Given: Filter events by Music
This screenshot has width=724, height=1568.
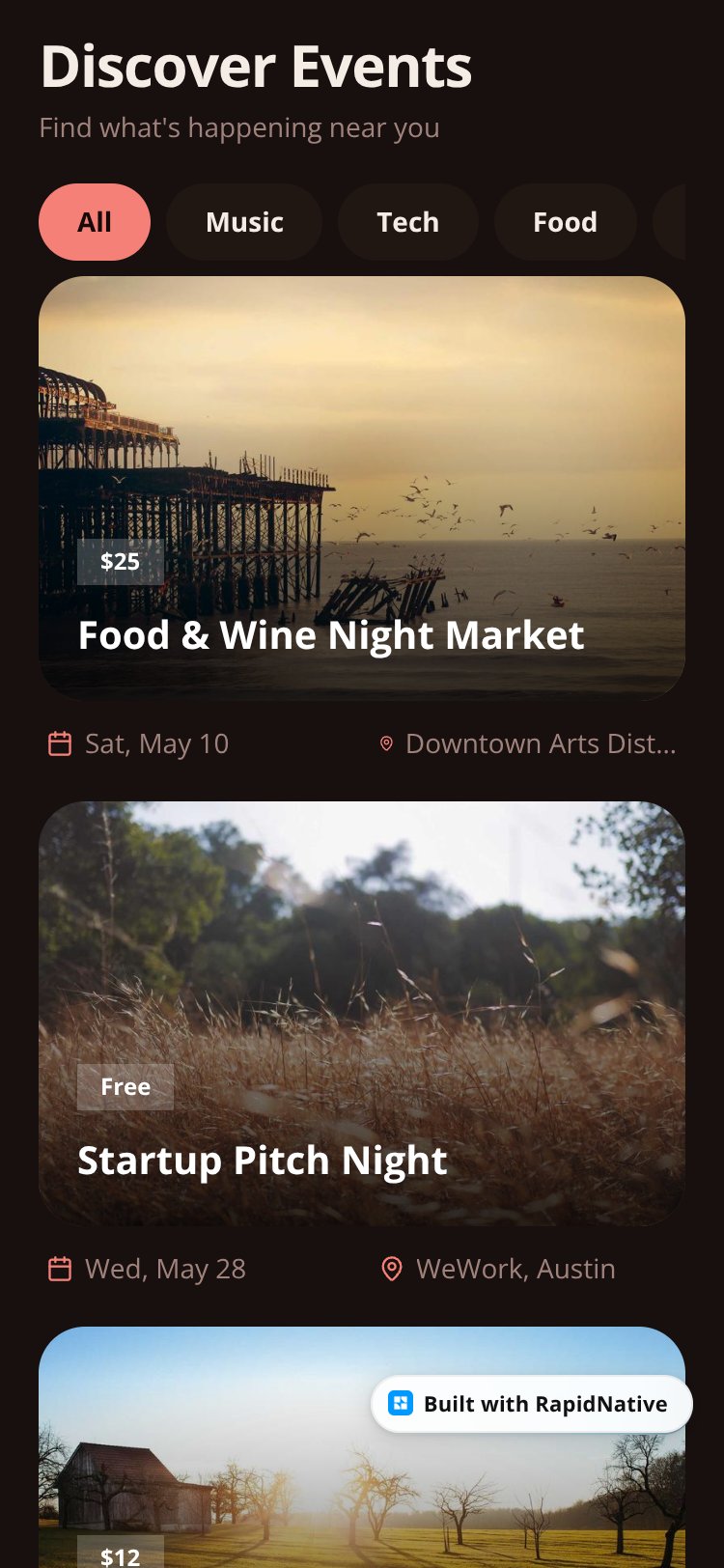Looking at the screenshot, I should (x=244, y=222).
